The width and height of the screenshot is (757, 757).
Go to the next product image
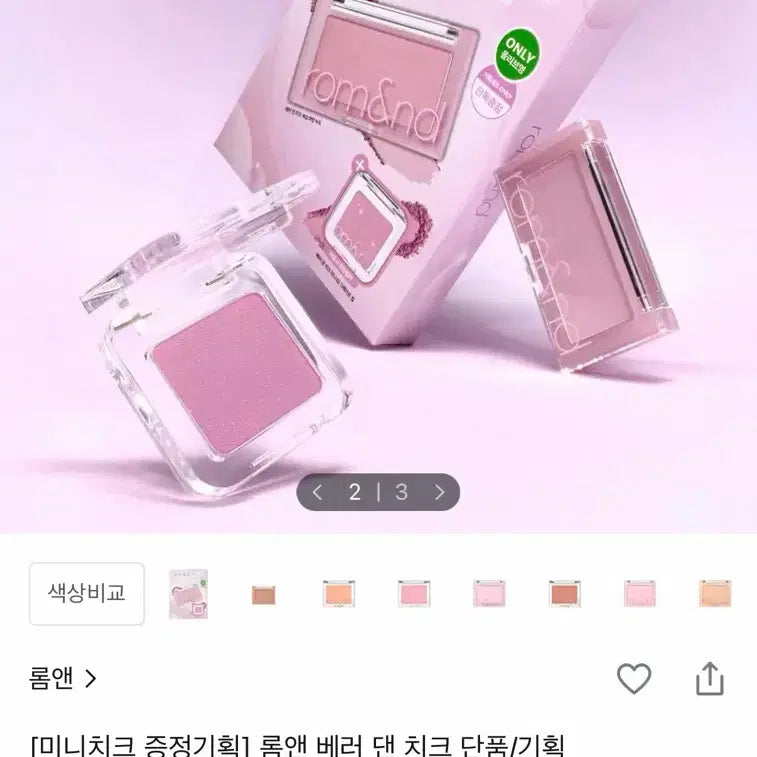point(440,492)
